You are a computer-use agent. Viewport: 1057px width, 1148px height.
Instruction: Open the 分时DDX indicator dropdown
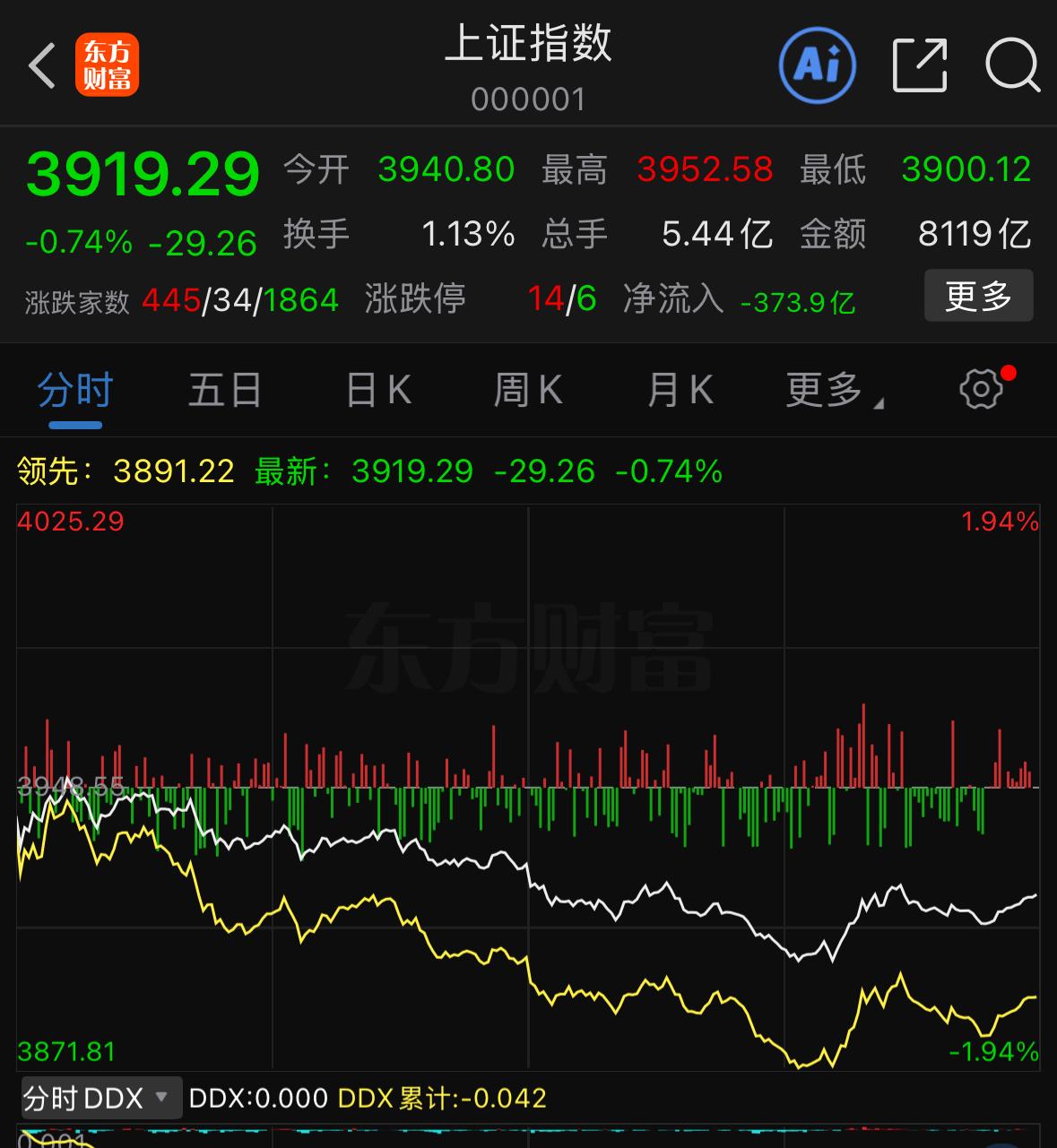point(99,1097)
